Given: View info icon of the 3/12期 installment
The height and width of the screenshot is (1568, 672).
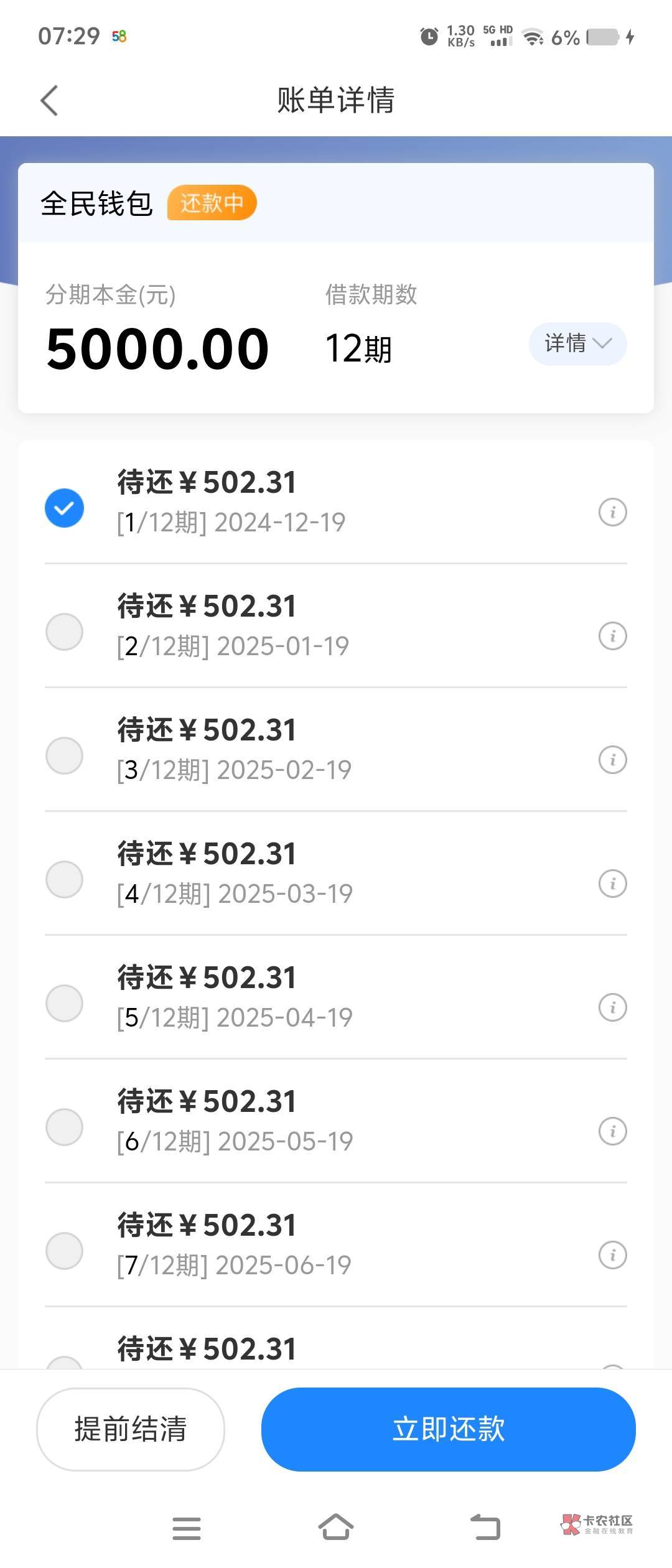Looking at the screenshot, I should tap(612, 760).
